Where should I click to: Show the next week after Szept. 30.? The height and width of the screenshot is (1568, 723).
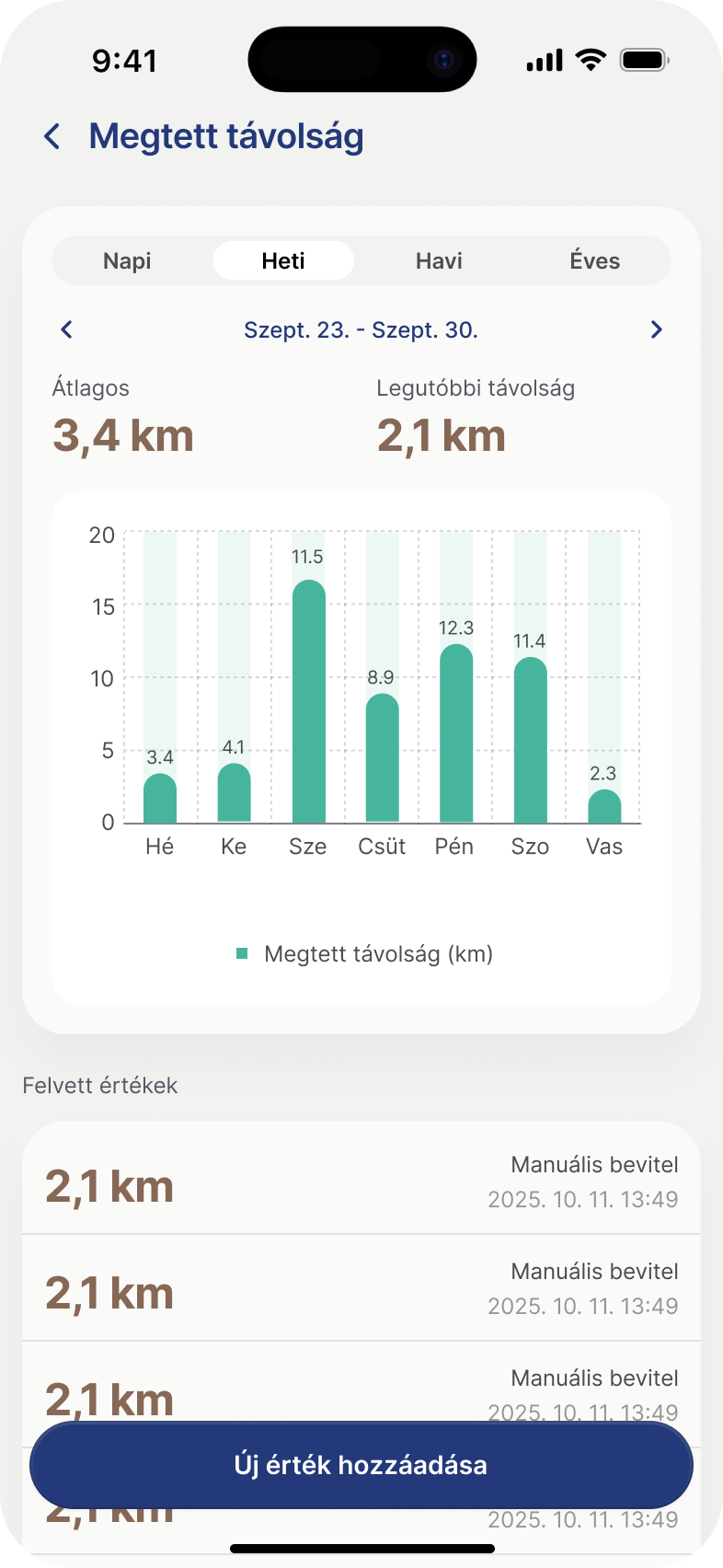pyautogui.click(x=656, y=329)
